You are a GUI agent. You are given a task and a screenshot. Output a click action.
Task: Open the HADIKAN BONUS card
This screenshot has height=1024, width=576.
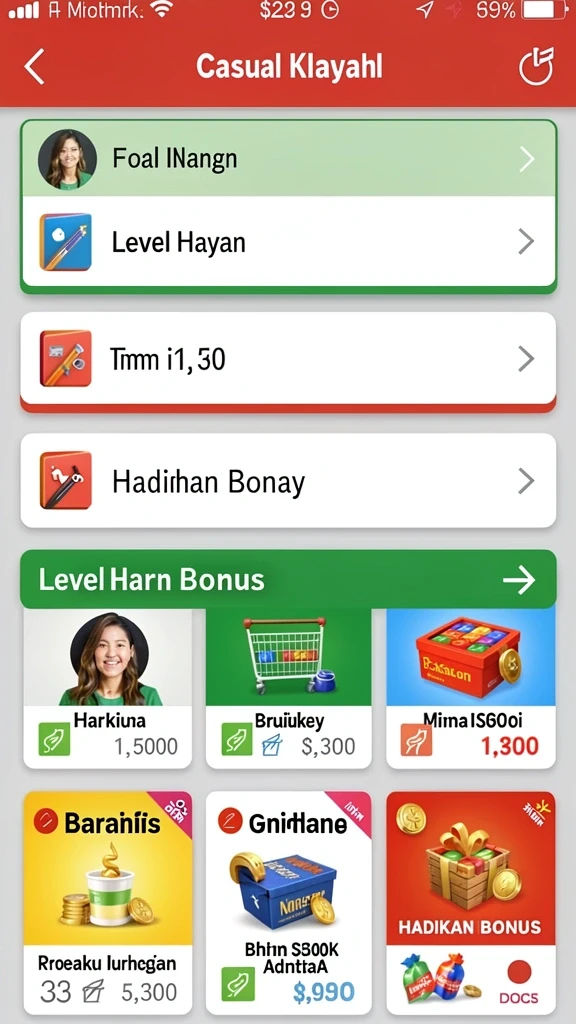[471, 902]
